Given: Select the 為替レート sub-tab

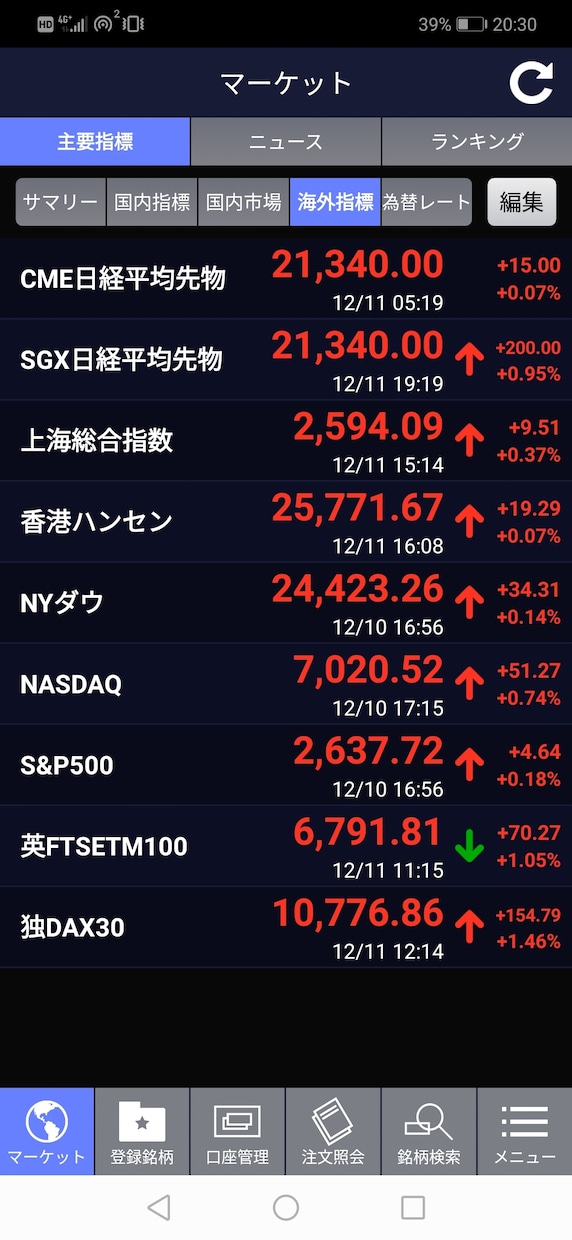Looking at the screenshot, I should coord(426,202).
